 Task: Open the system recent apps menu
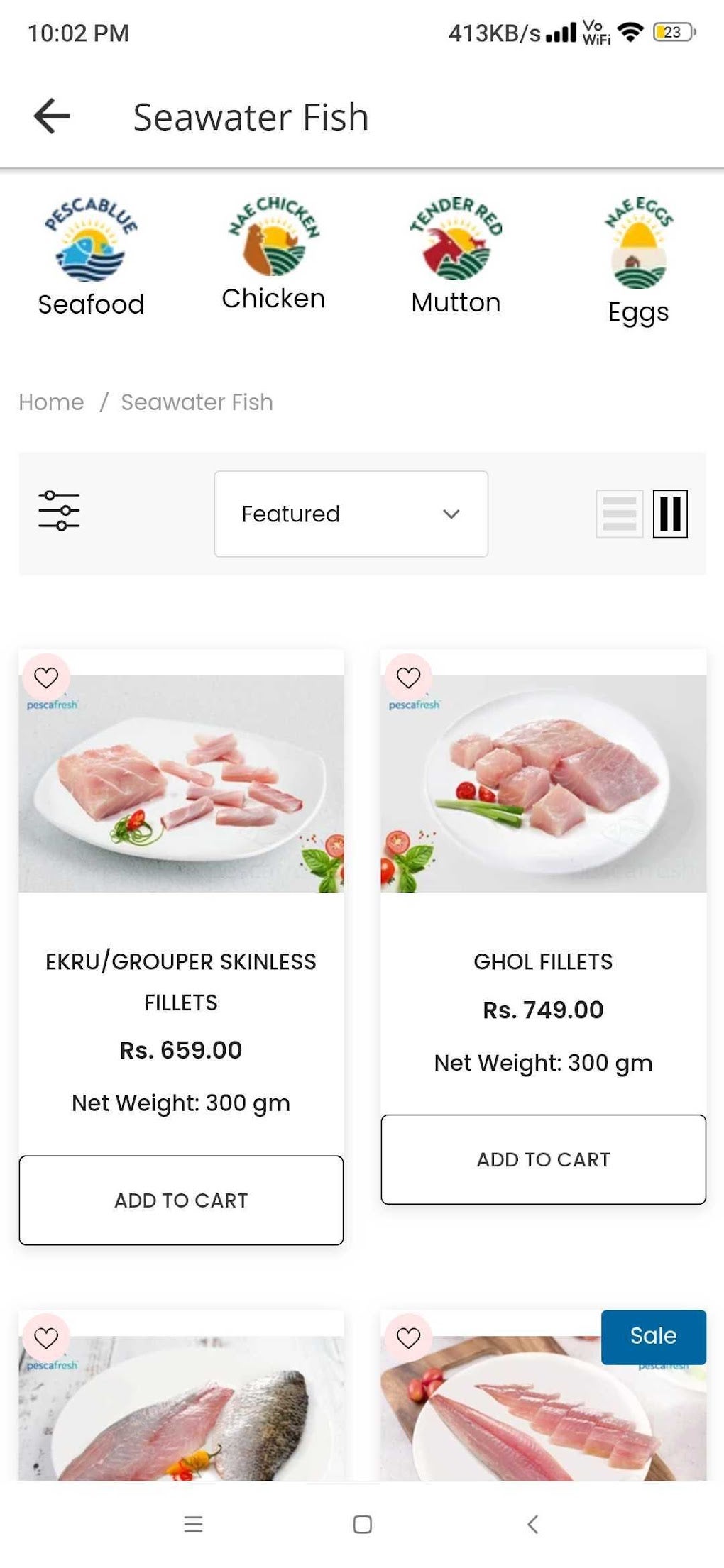tap(193, 1524)
